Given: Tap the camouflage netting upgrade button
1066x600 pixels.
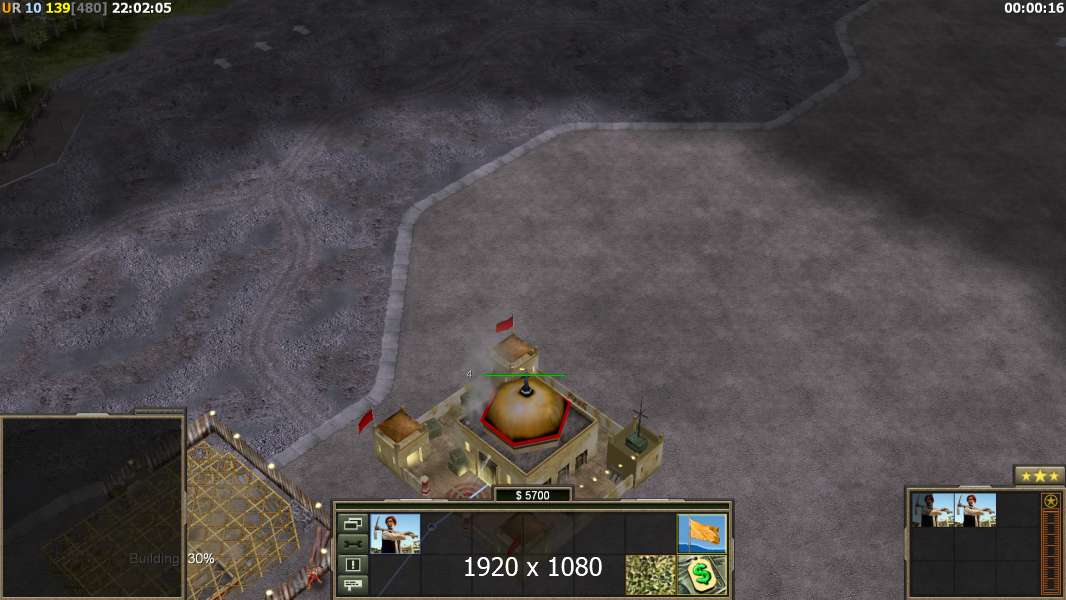Looking at the screenshot, I should point(650,574).
